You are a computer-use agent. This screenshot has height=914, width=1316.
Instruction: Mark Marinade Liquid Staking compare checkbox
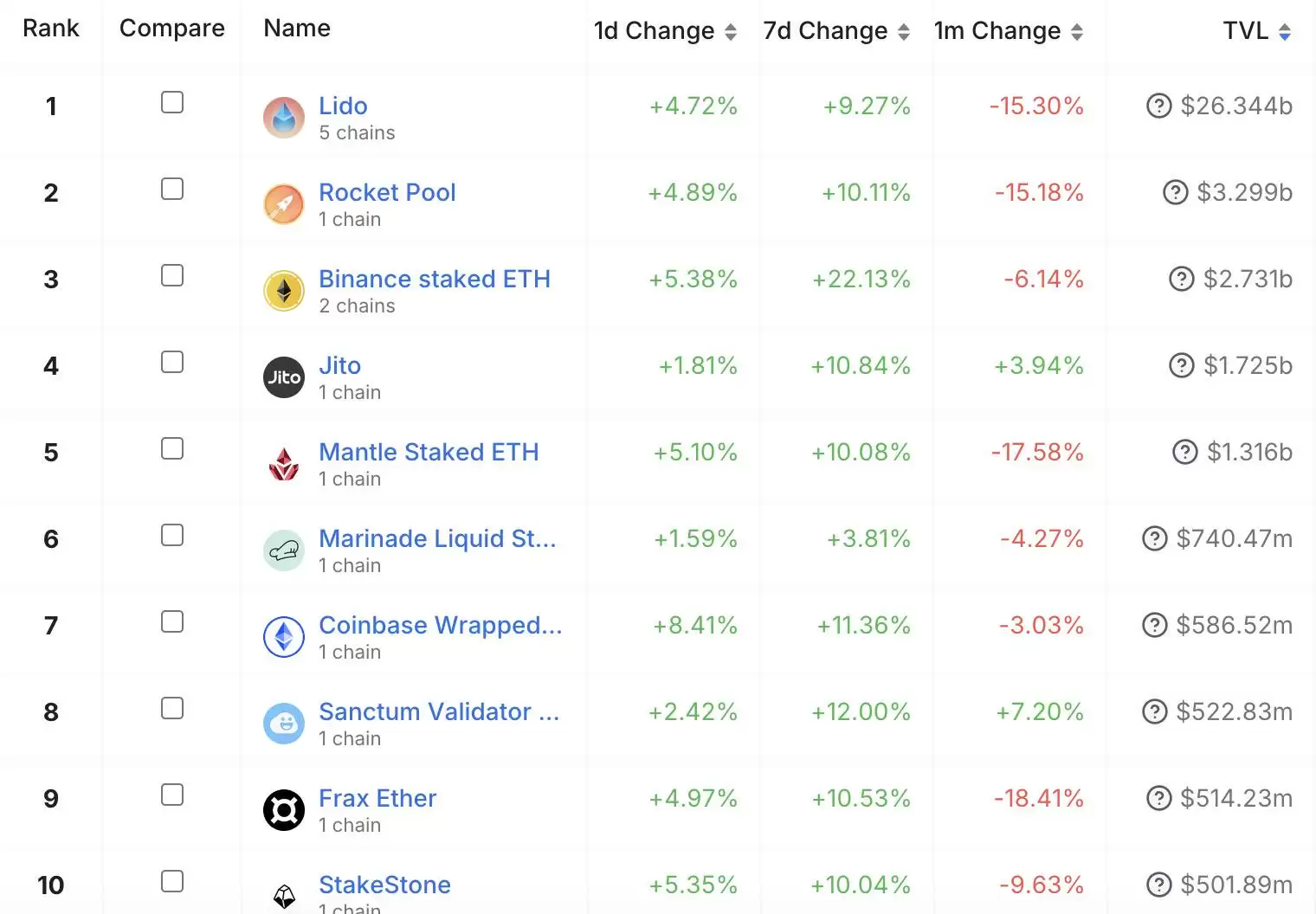pyautogui.click(x=172, y=536)
